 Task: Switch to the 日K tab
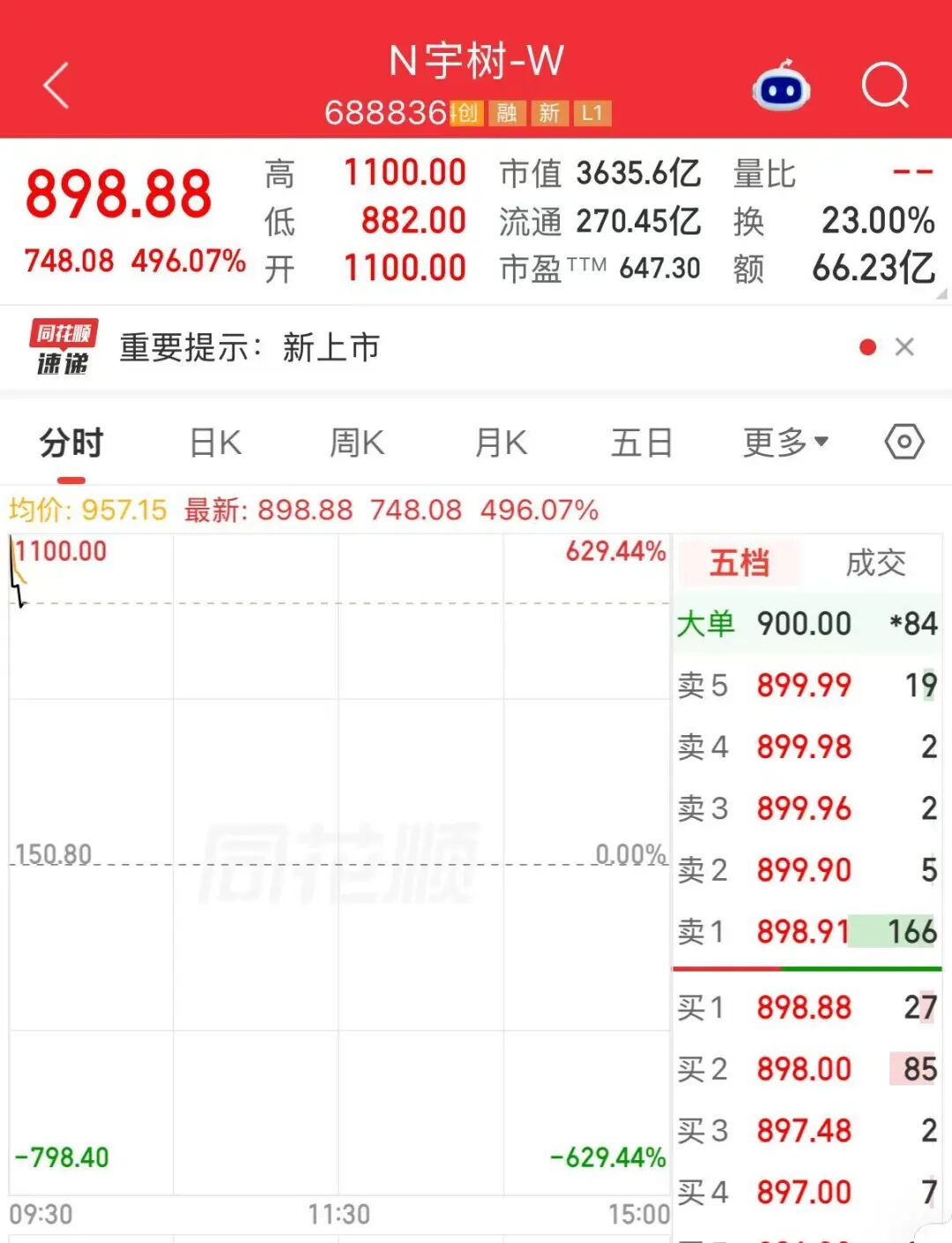(215, 443)
